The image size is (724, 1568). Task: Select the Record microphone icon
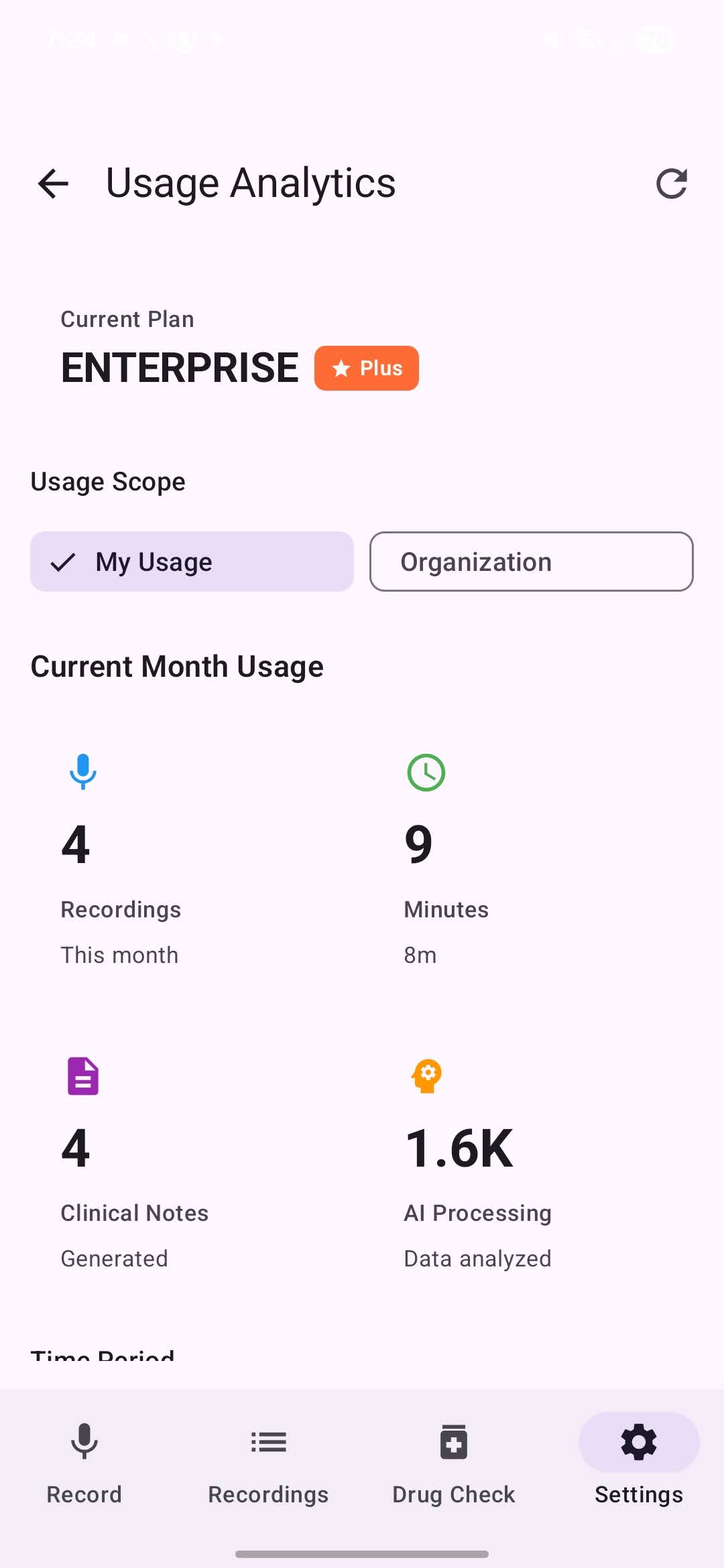83,1442
